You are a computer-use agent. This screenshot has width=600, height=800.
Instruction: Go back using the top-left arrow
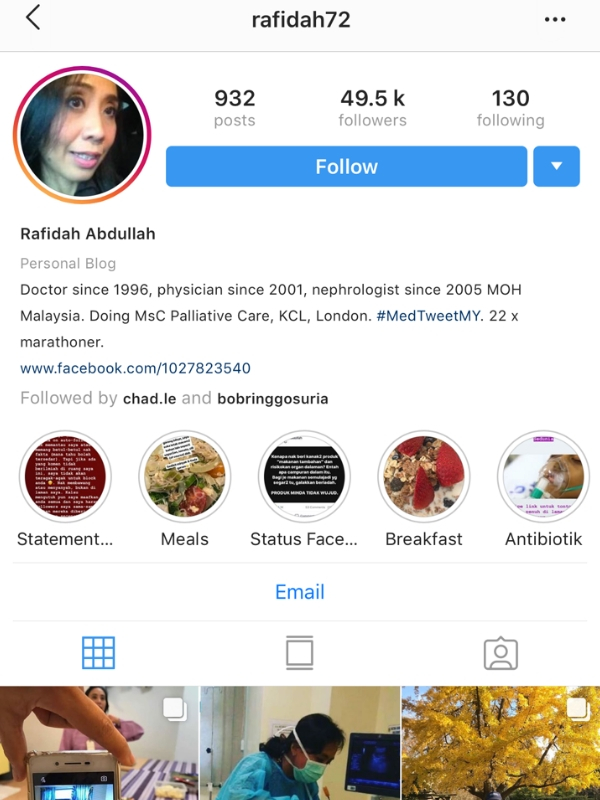point(33,18)
